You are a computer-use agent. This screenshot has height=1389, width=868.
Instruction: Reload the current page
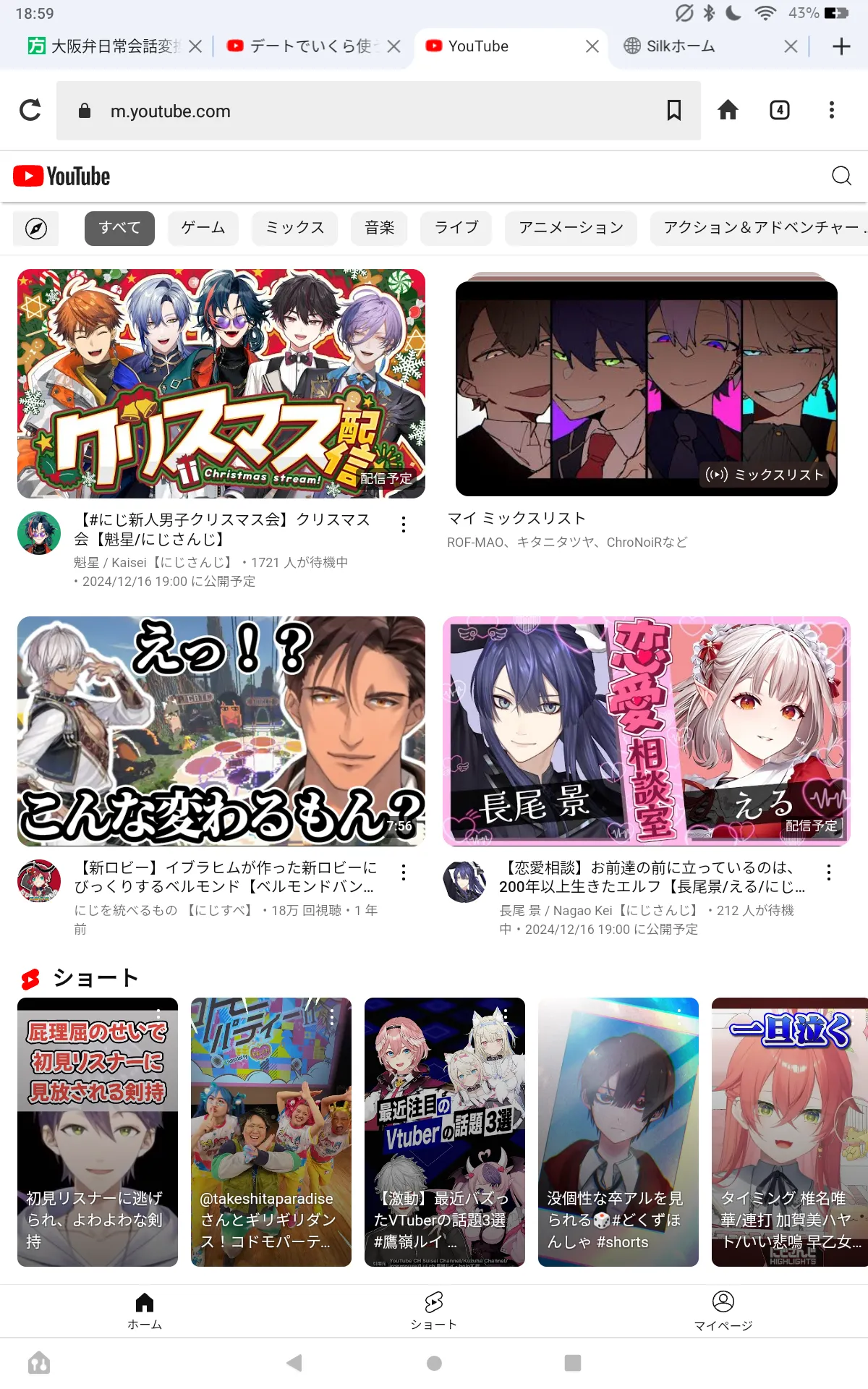tap(30, 110)
